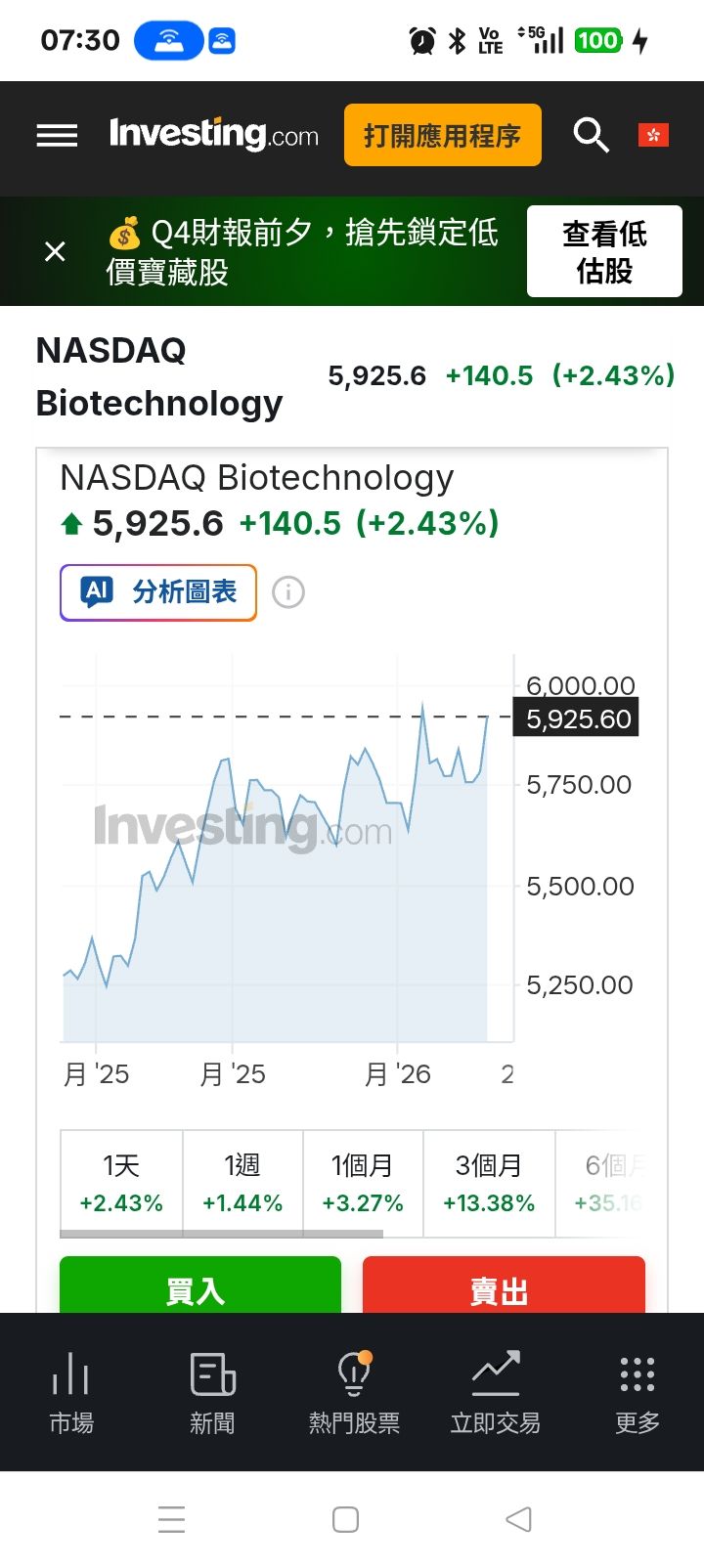Go back with system back button
704x1568 pixels.
point(519,1519)
